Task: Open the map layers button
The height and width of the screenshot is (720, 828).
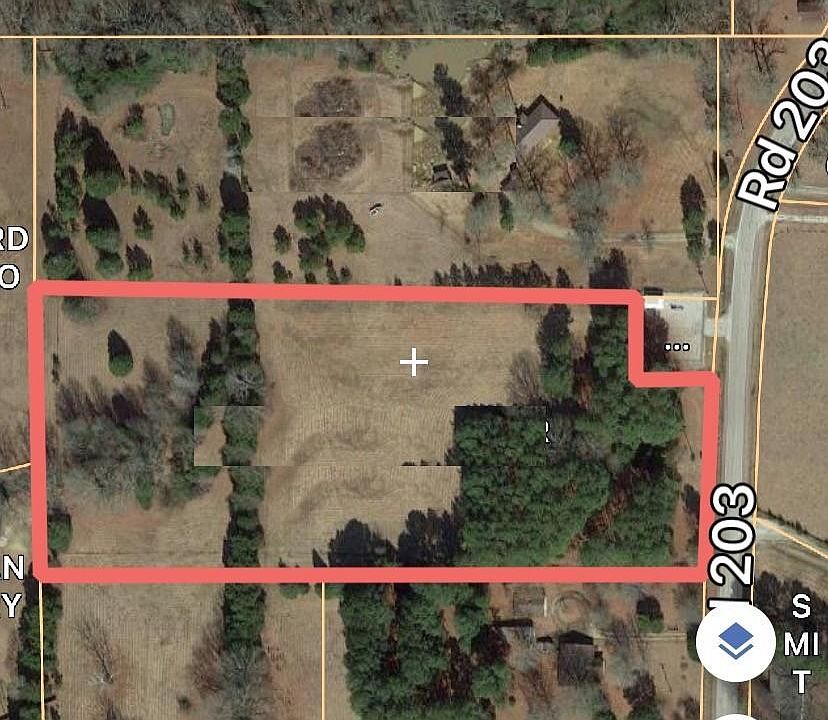Action: 735,640
